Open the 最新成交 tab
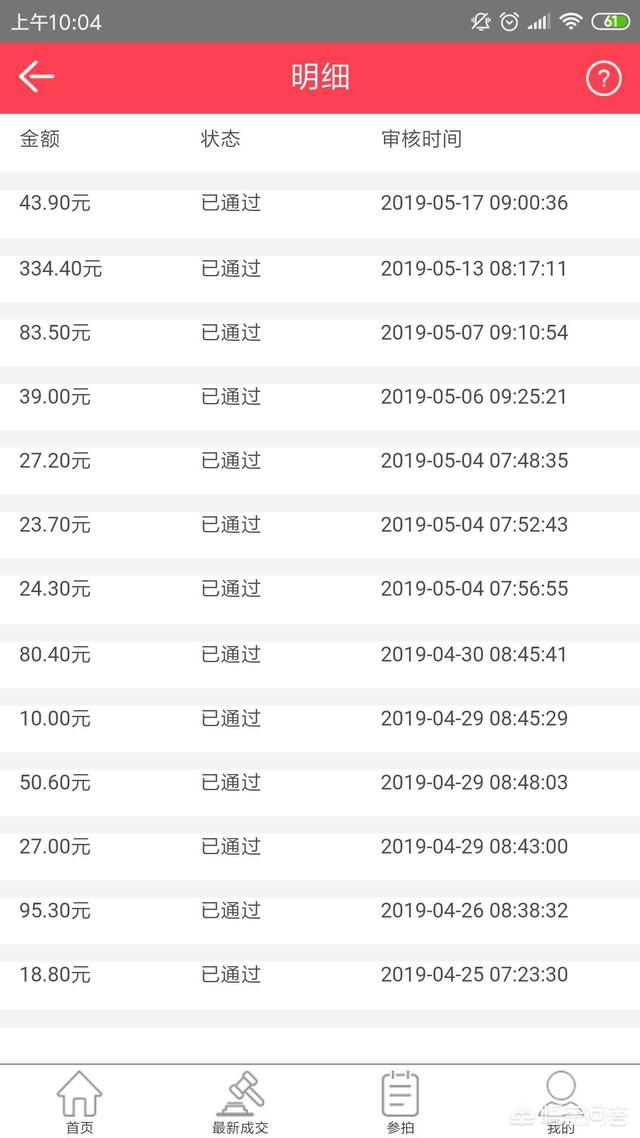The image size is (640, 1138). point(240,1102)
